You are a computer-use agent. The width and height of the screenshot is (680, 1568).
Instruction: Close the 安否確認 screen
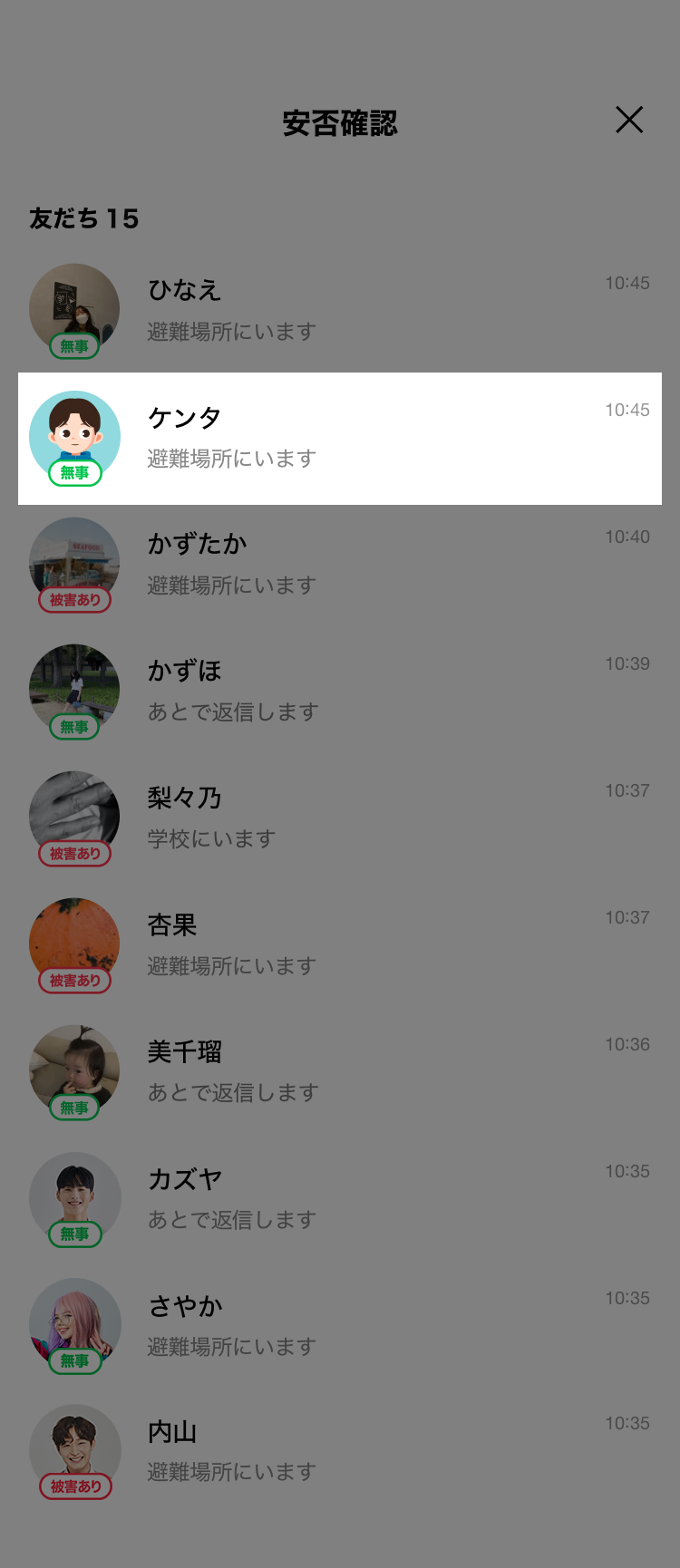pyautogui.click(x=629, y=120)
